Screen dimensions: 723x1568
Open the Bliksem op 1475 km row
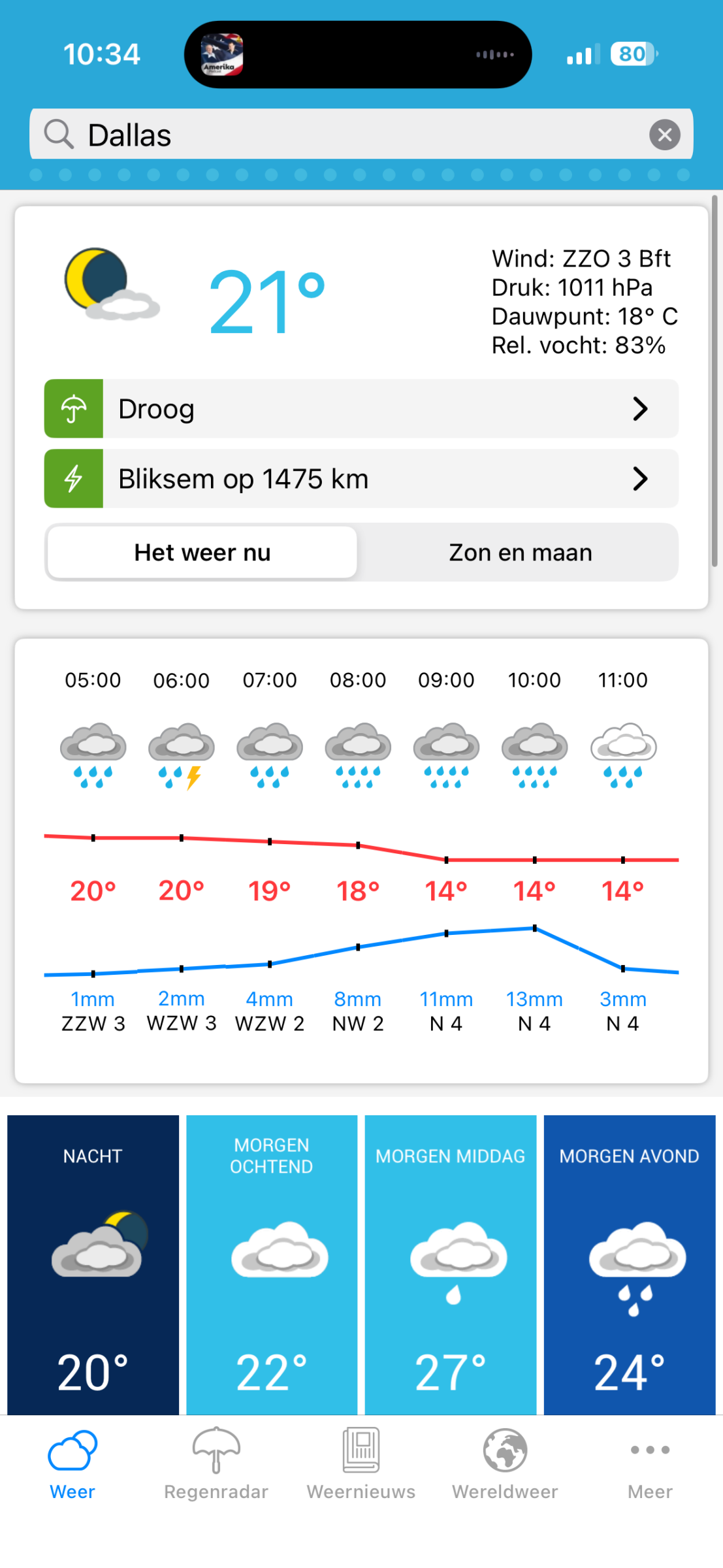361,479
